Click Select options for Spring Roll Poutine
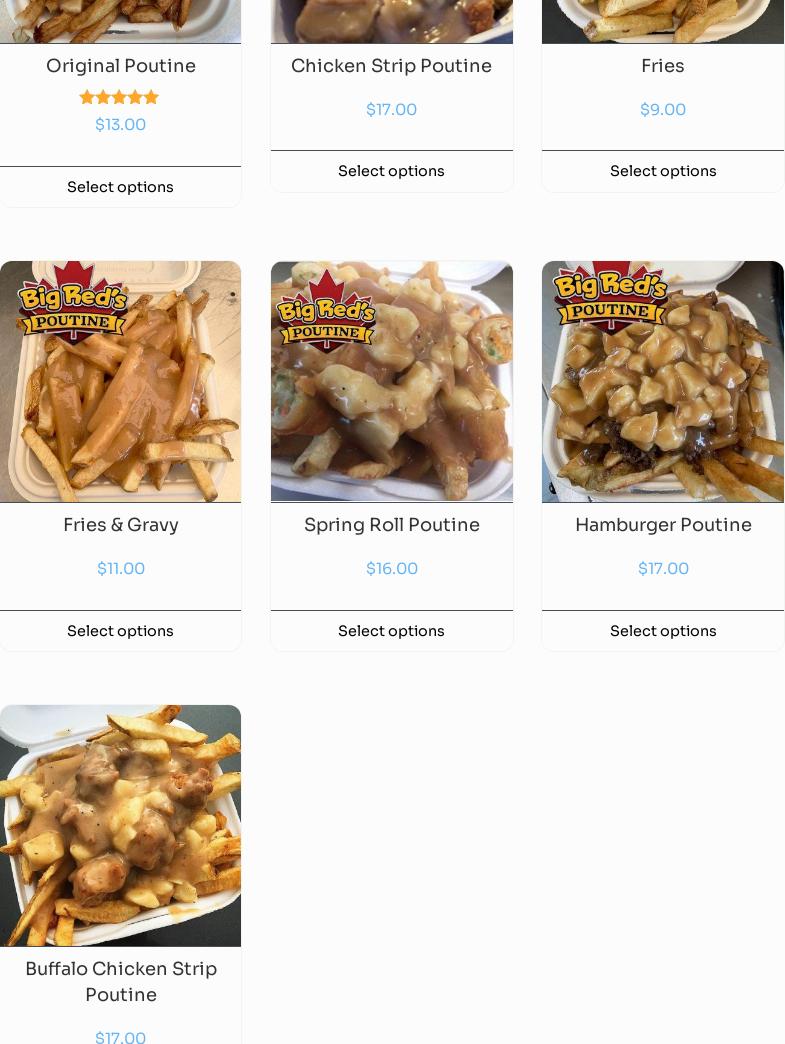Image resolution: width=785 pixels, height=1044 pixels. click(391, 631)
